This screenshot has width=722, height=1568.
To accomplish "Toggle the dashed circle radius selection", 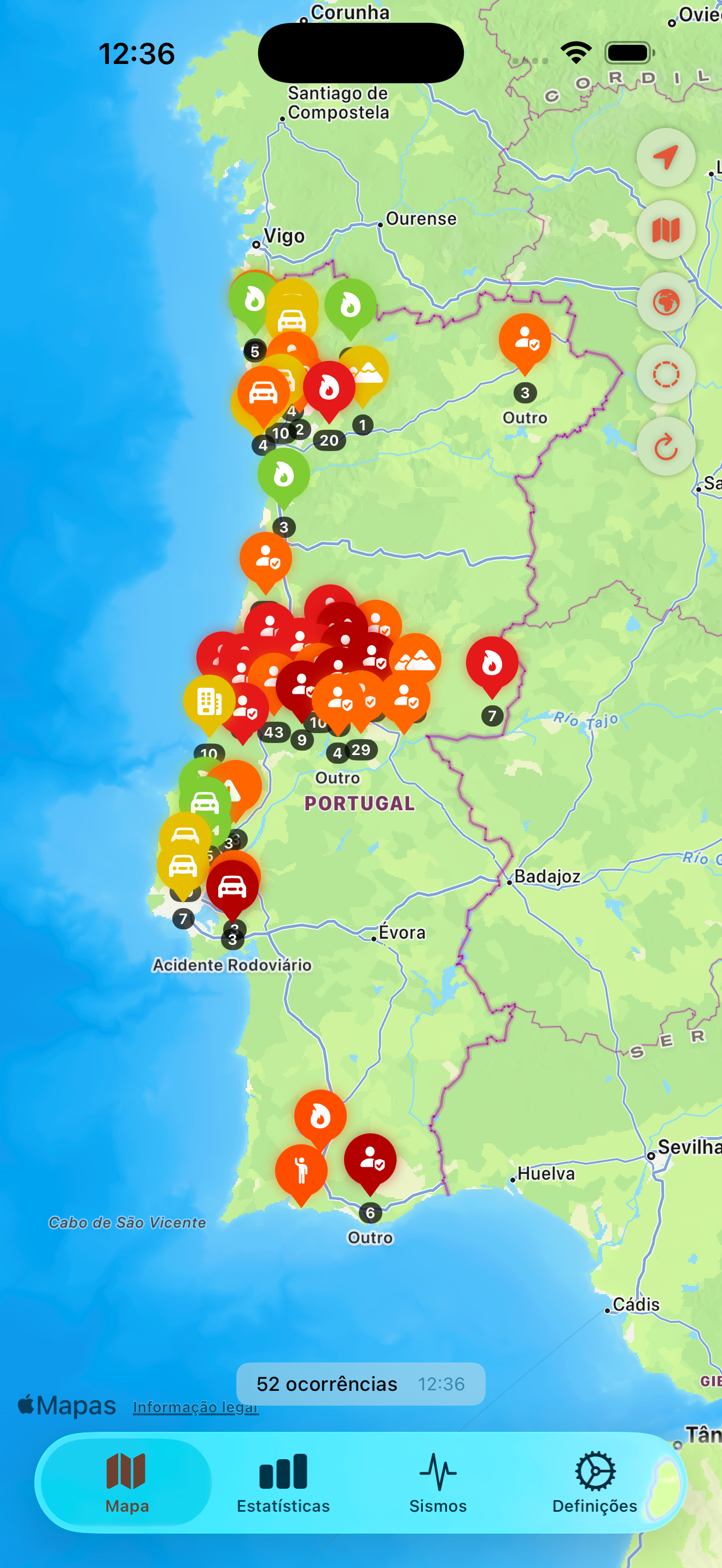I will (665, 375).
